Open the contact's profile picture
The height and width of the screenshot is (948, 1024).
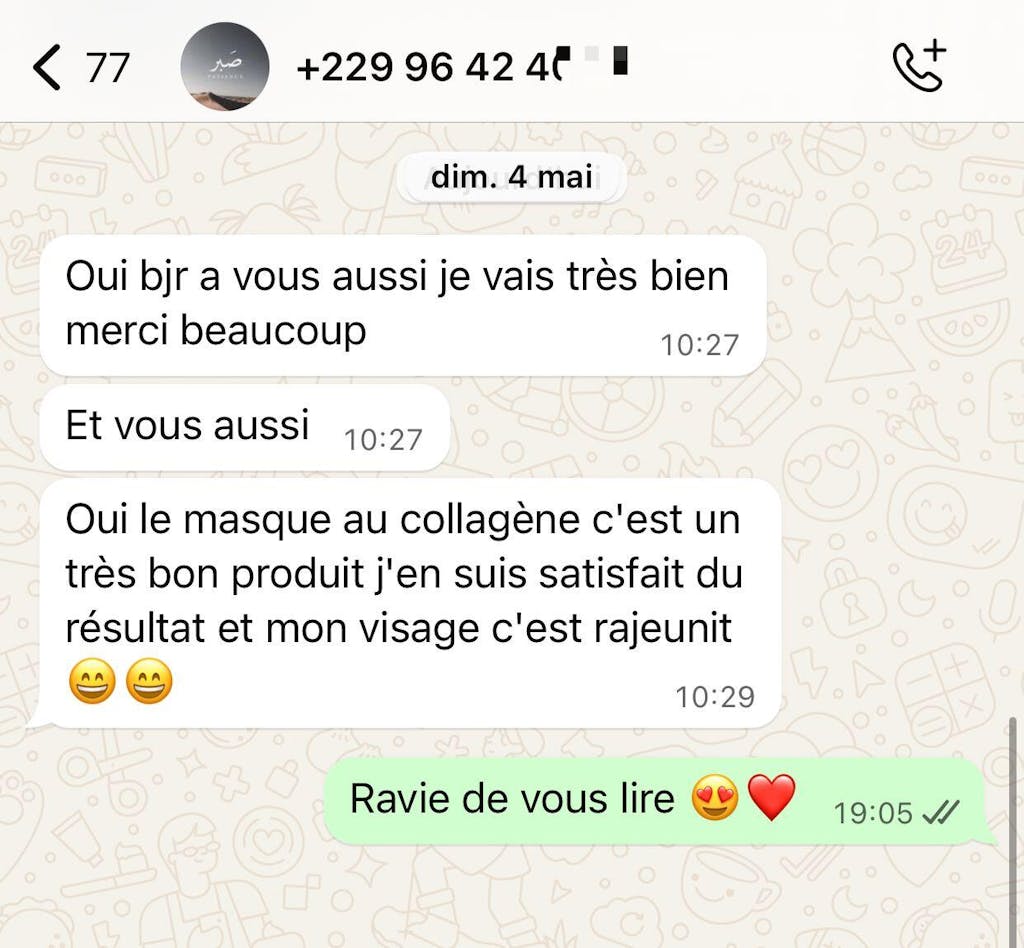point(224,67)
